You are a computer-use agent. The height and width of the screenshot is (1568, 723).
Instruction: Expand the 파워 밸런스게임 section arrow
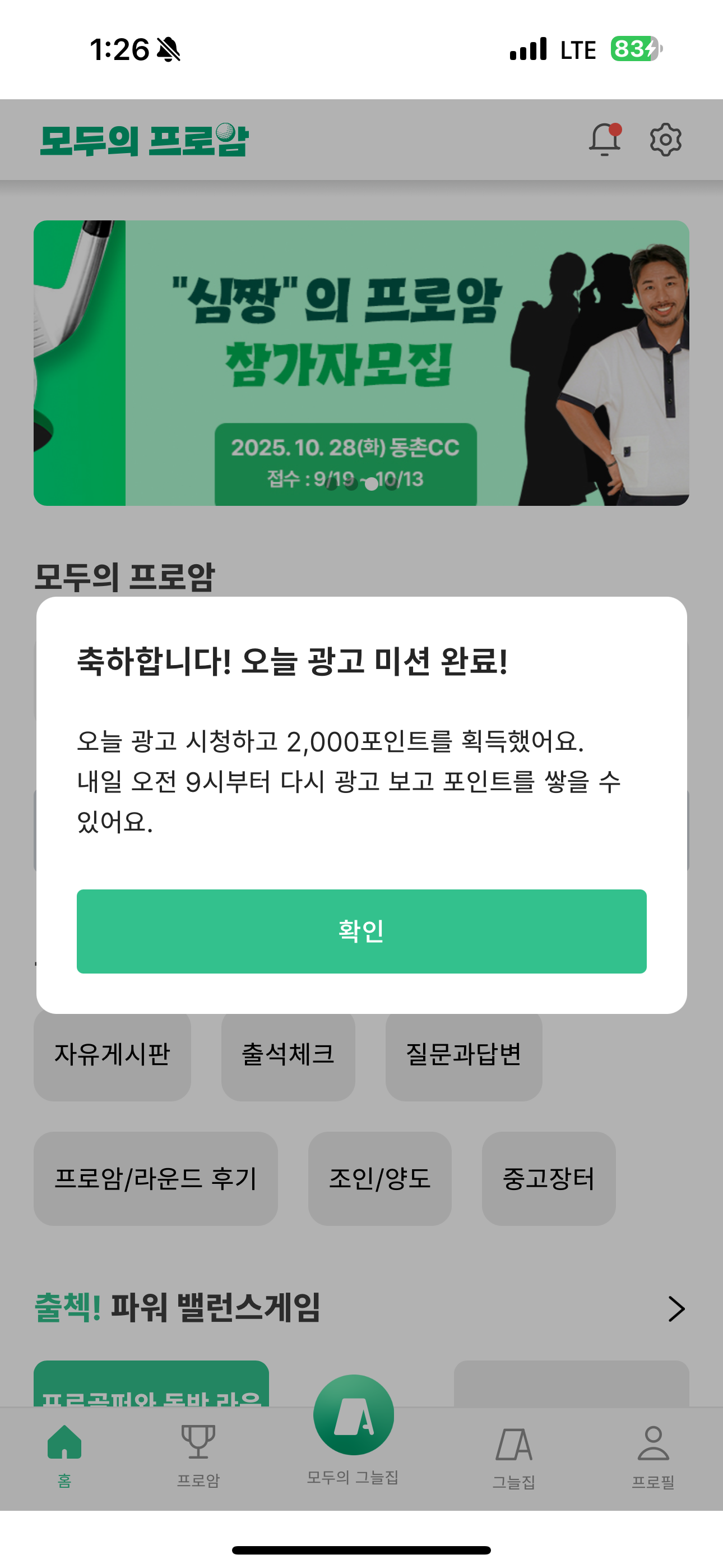[x=676, y=1309]
